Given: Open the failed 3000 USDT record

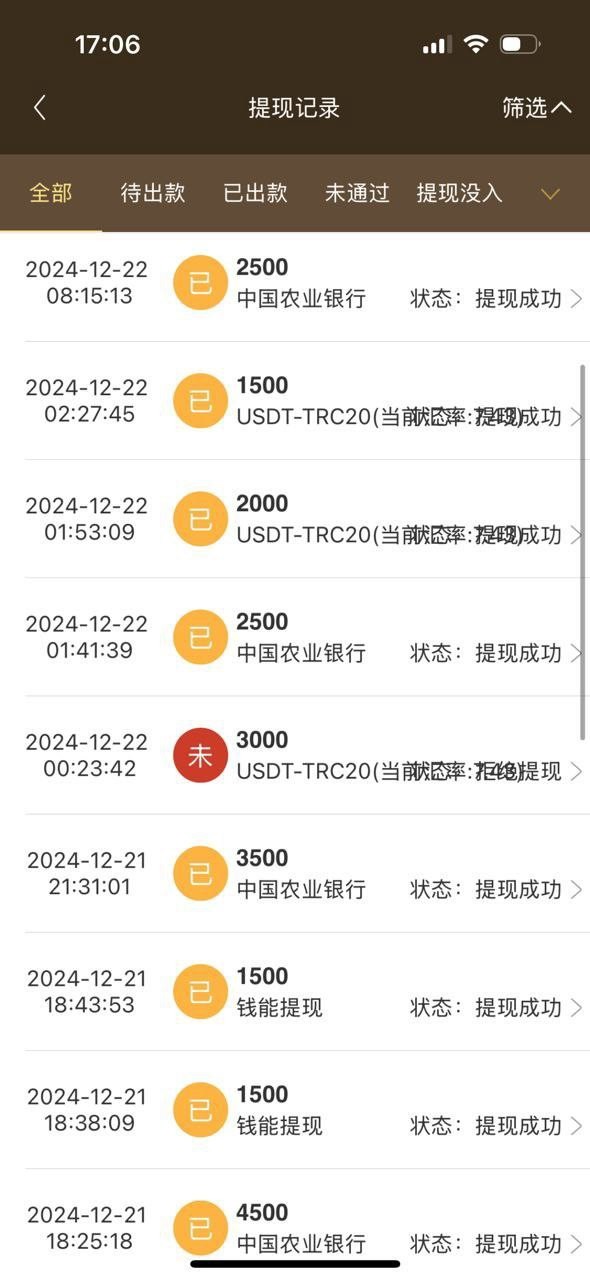Looking at the screenshot, I should pos(295,755).
